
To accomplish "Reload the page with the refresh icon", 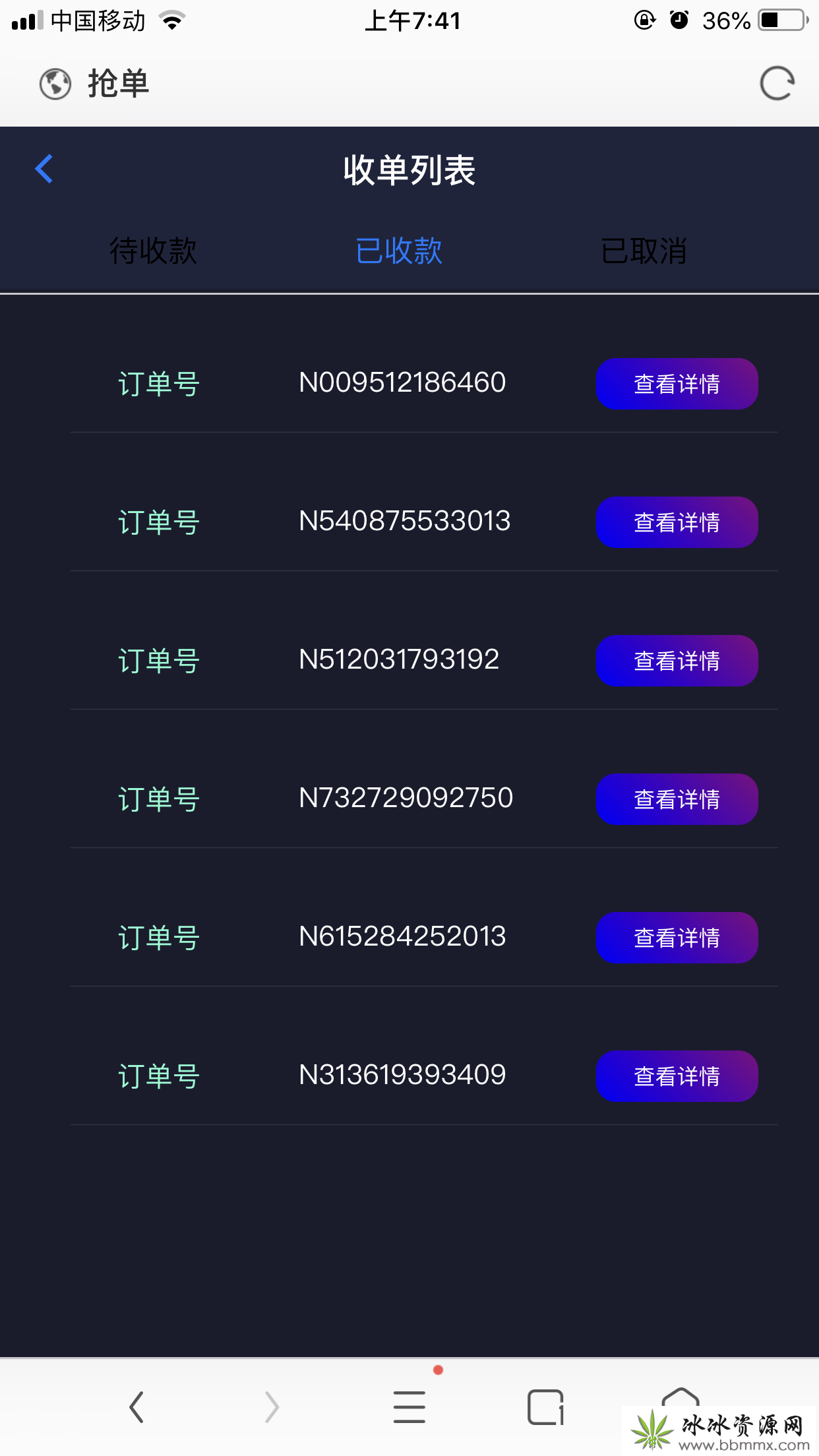I will pos(777,84).
